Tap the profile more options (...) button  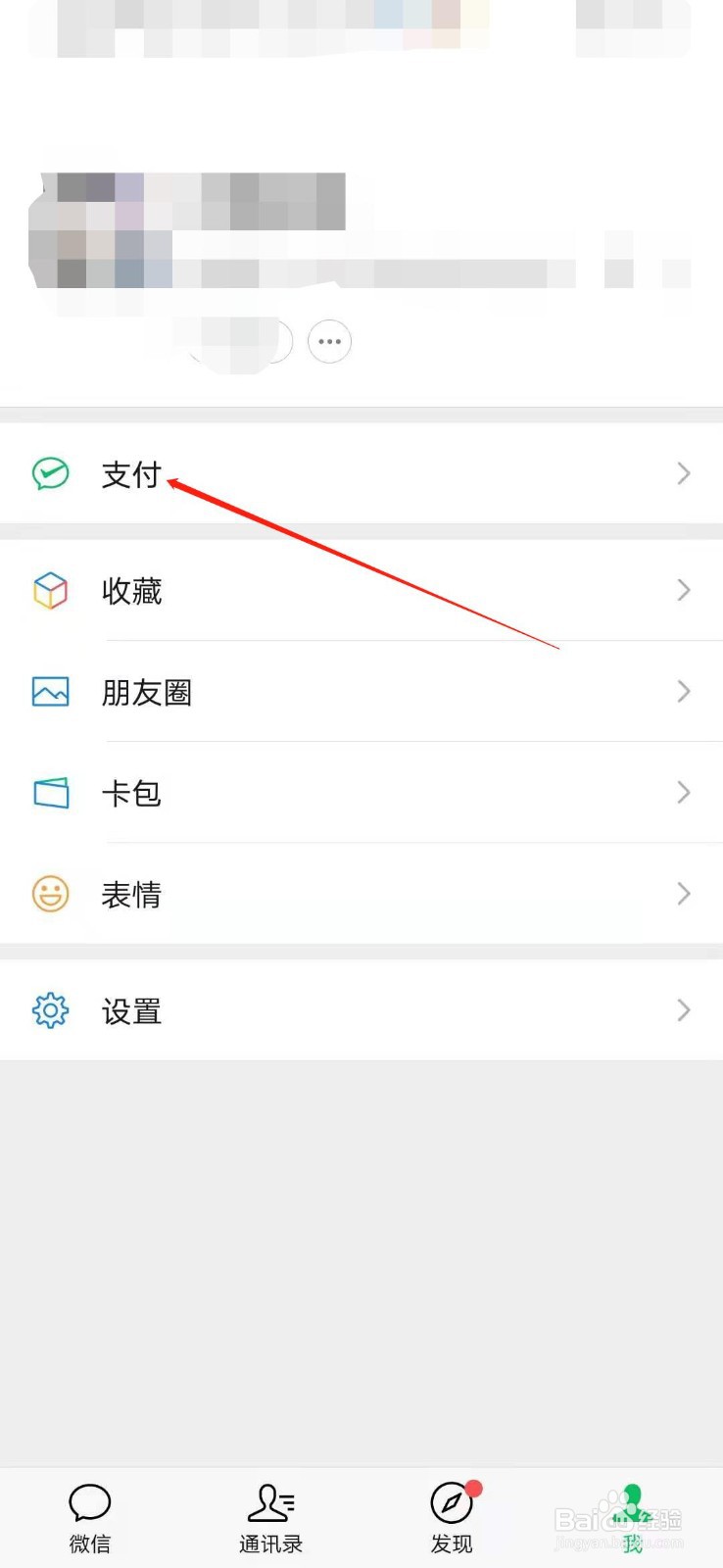click(329, 341)
